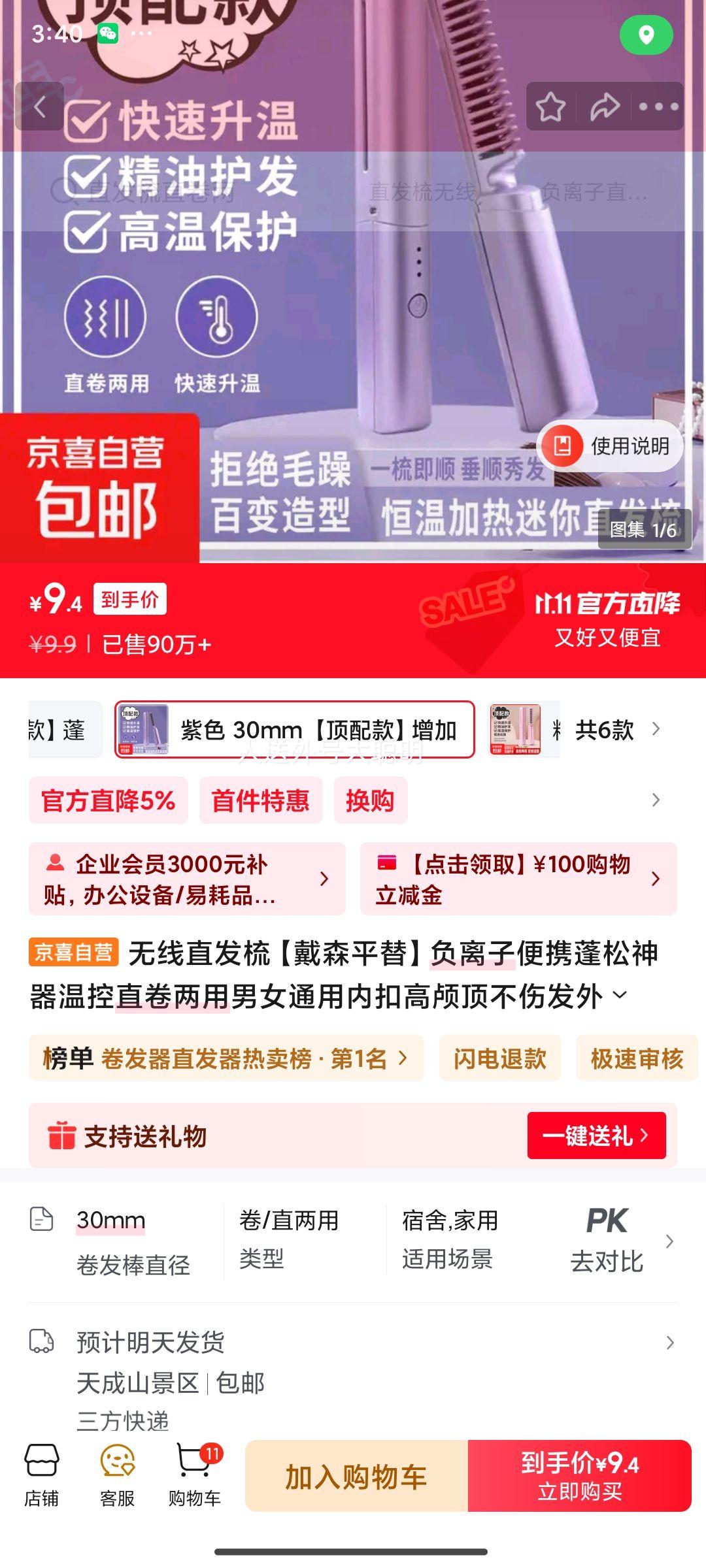Go back using the top-left arrow
The image size is (706, 1568).
(x=39, y=106)
